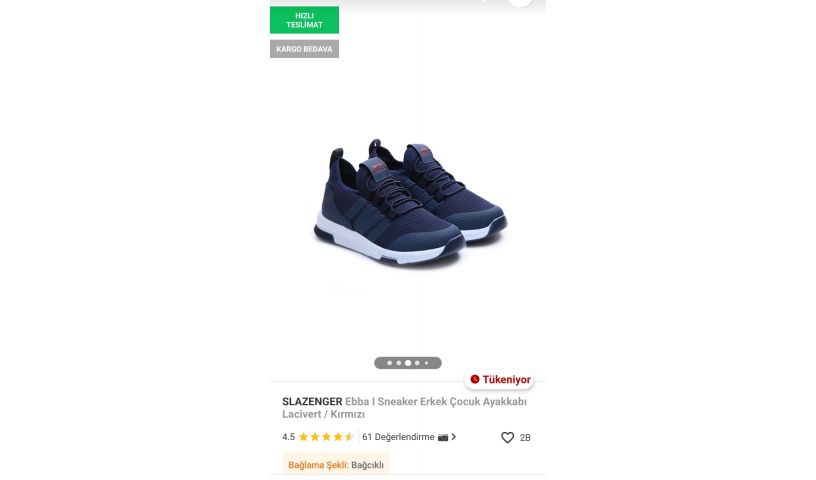The height and width of the screenshot is (480, 816).
Task: Tap the image page indicator dots
Action: tap(407, 363)
